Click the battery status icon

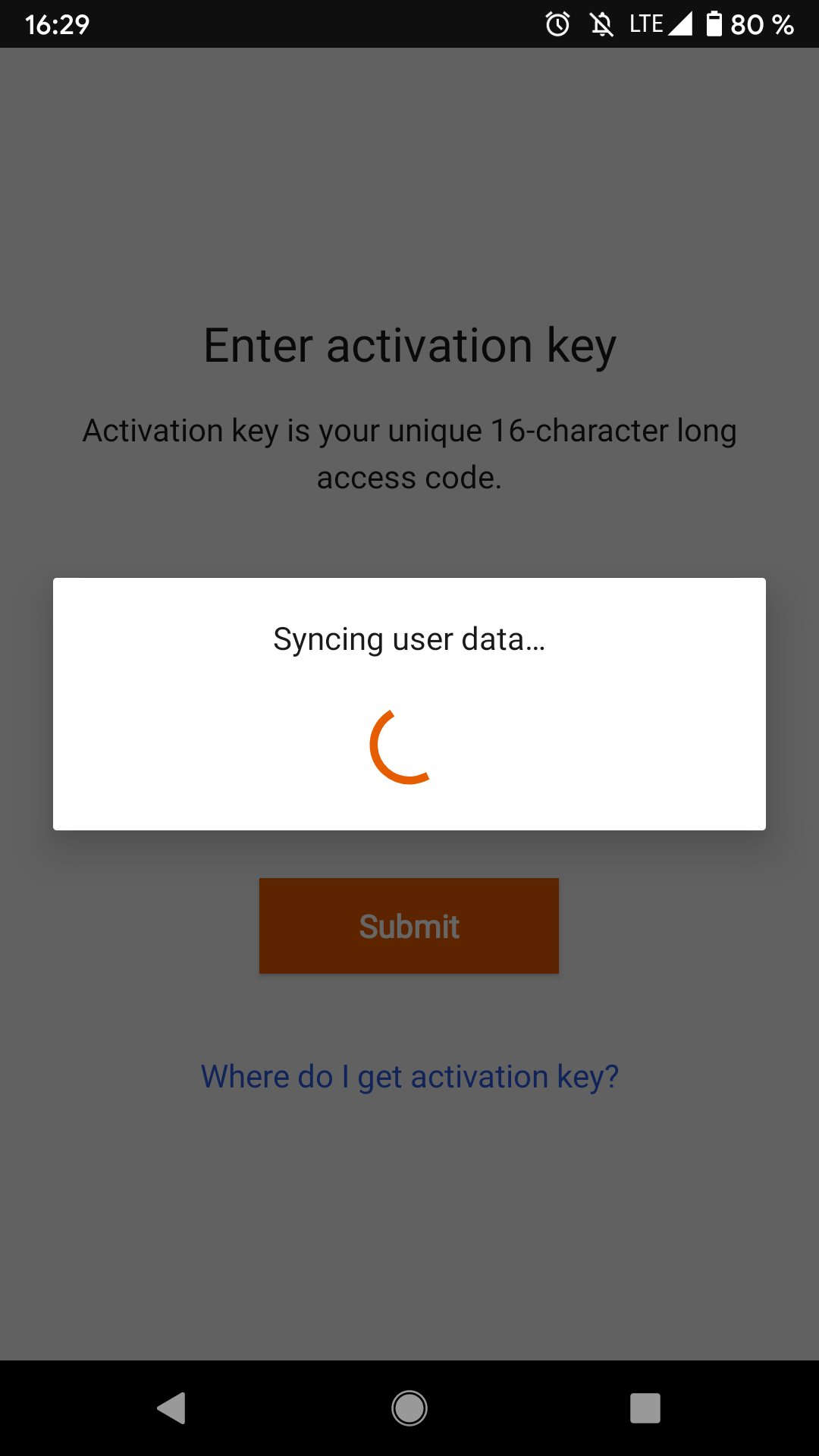714,24
